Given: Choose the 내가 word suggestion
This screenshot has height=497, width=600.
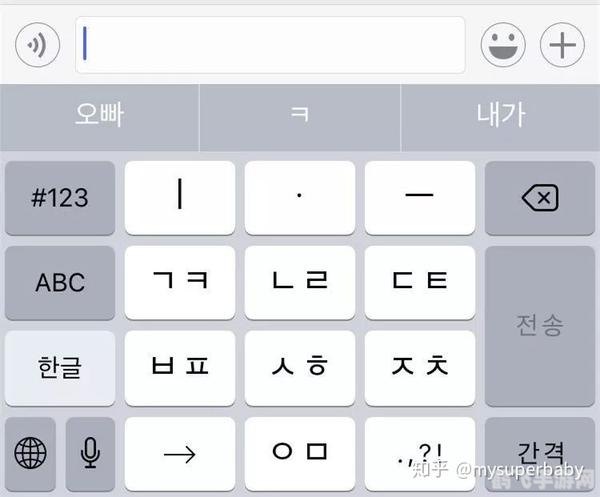Looking at the screenshot, I should pos(500,114).
